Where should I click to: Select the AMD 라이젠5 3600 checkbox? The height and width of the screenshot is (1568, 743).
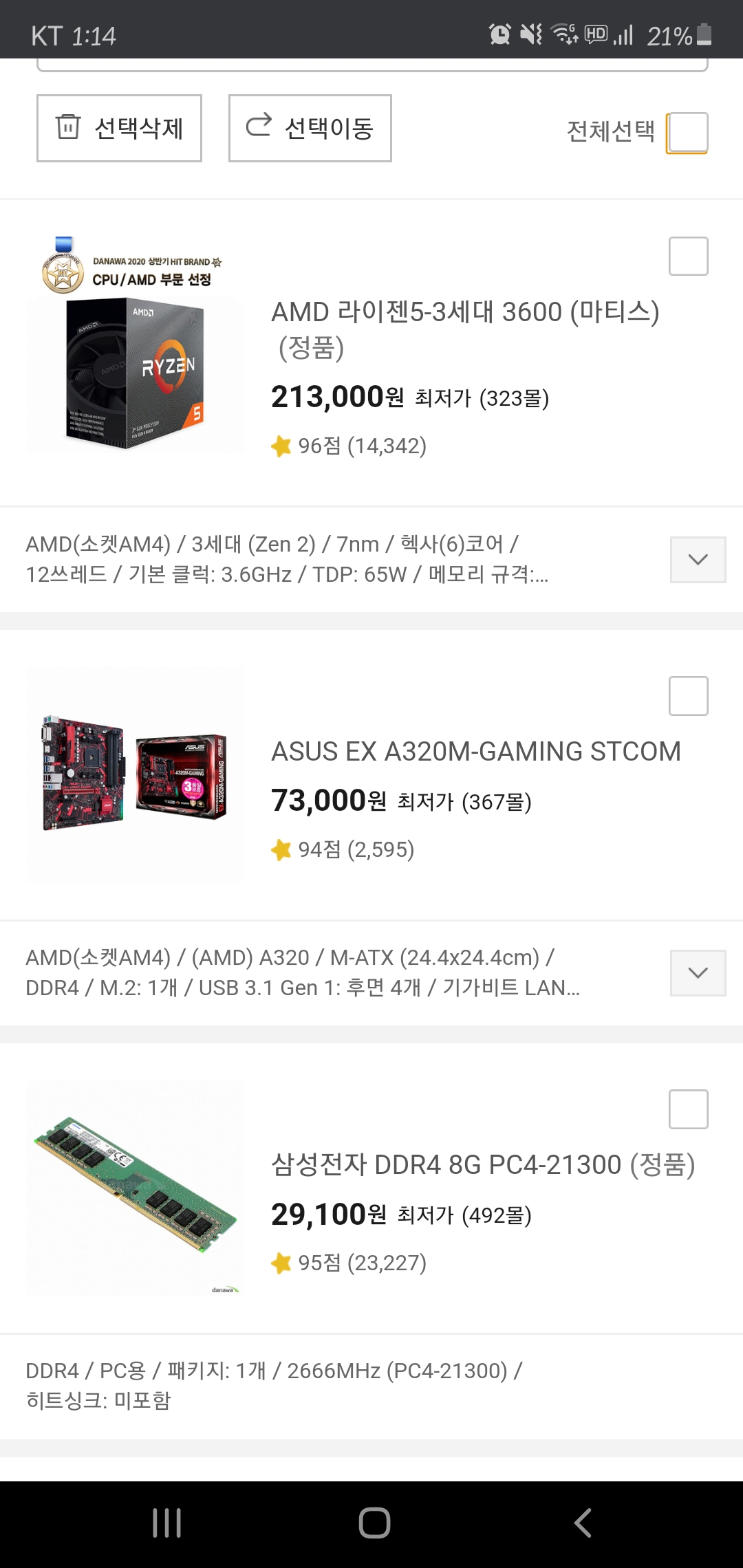688,257
